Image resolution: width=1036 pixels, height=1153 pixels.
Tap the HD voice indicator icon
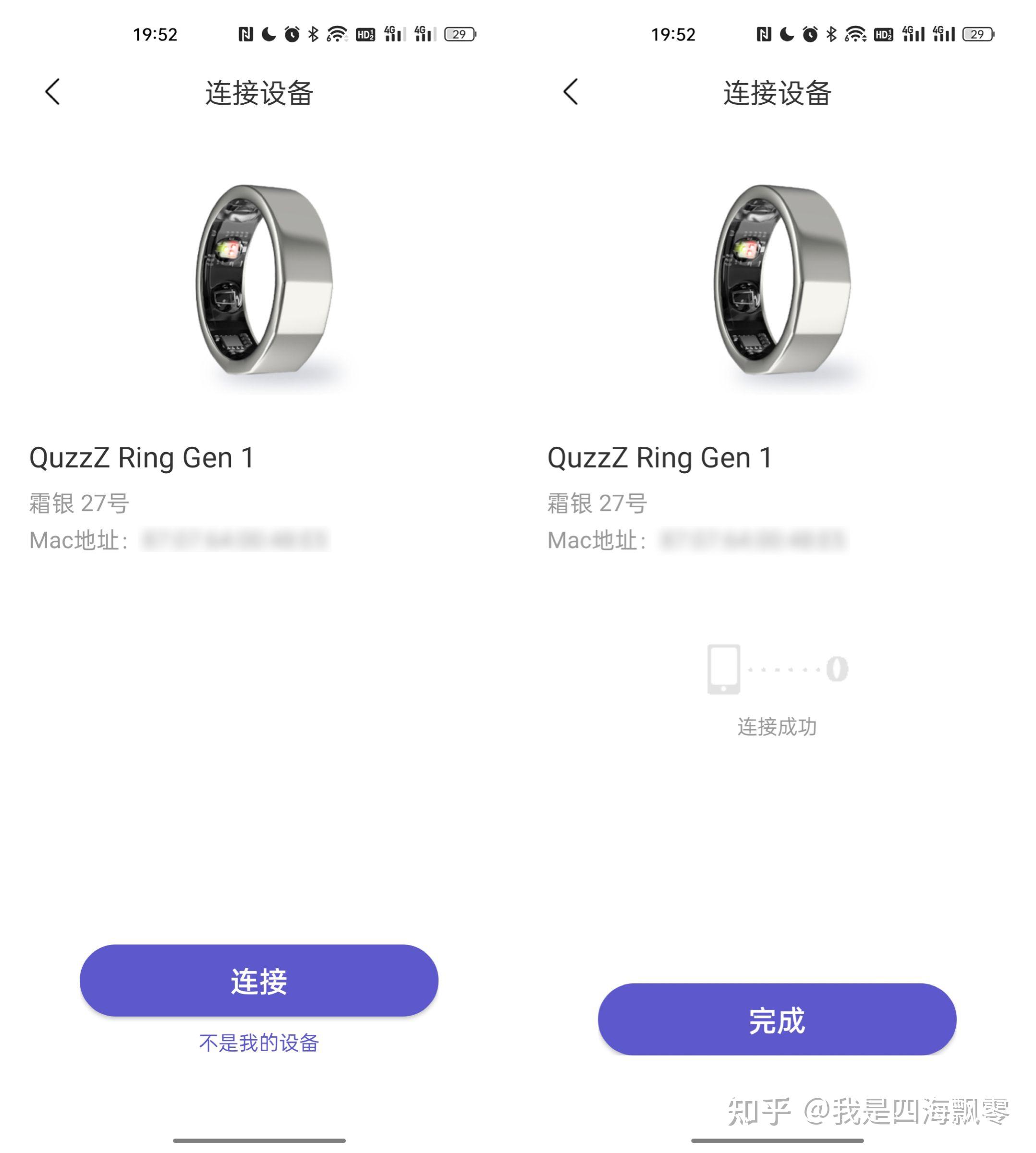[x=365, y=34]
